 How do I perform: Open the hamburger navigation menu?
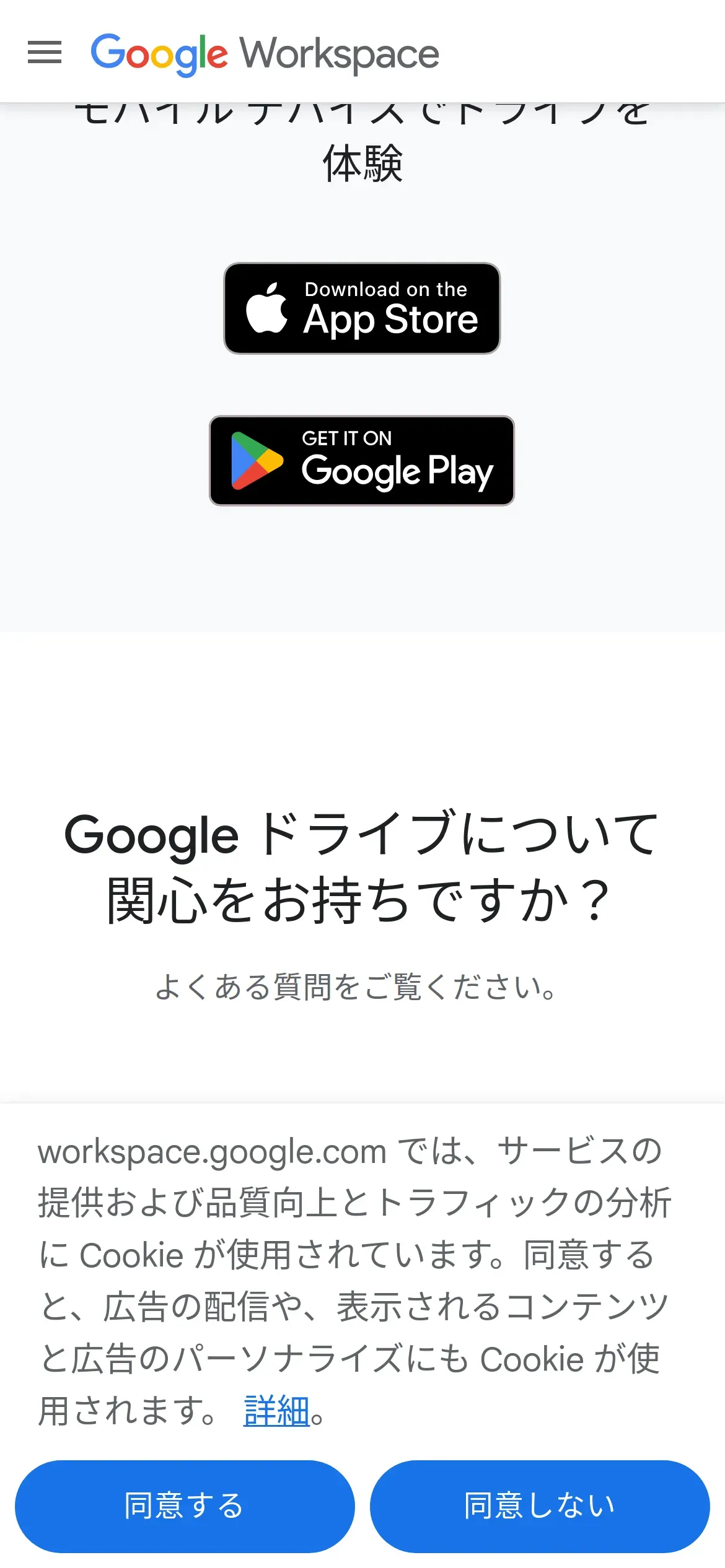click(x=45, y=53)
